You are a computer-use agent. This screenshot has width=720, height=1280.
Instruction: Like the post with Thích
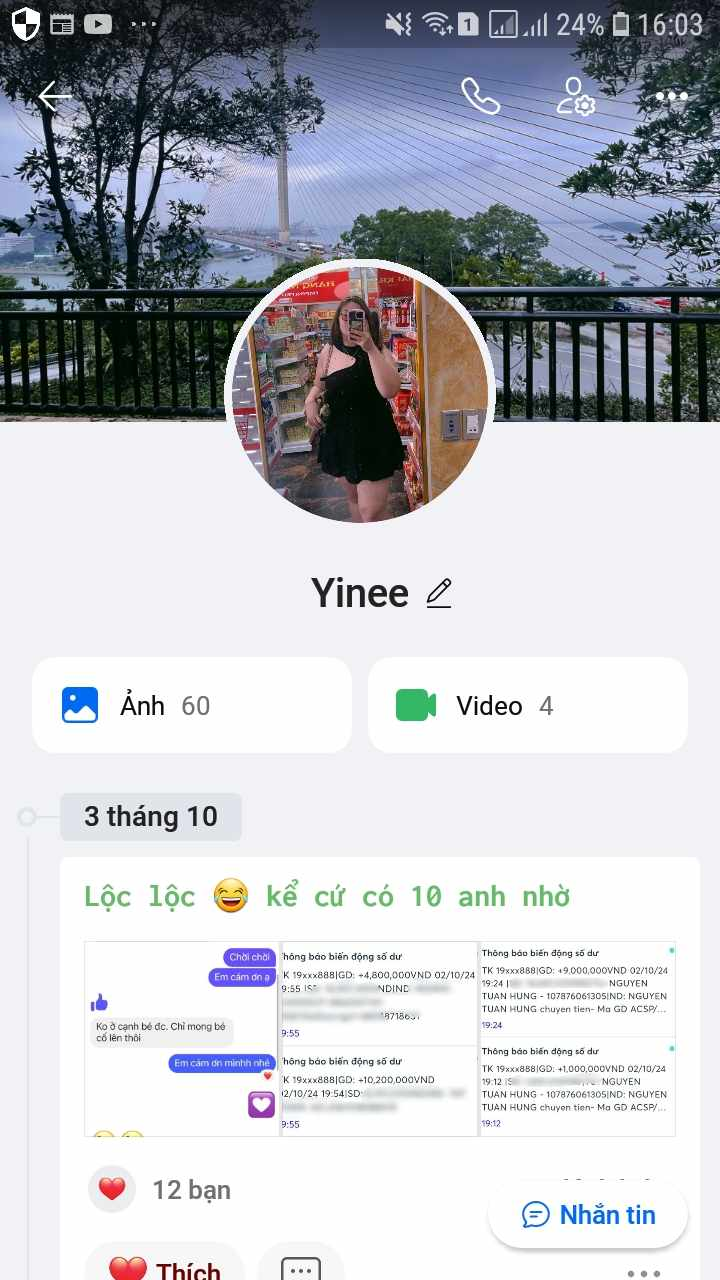tap(164, 1268)
